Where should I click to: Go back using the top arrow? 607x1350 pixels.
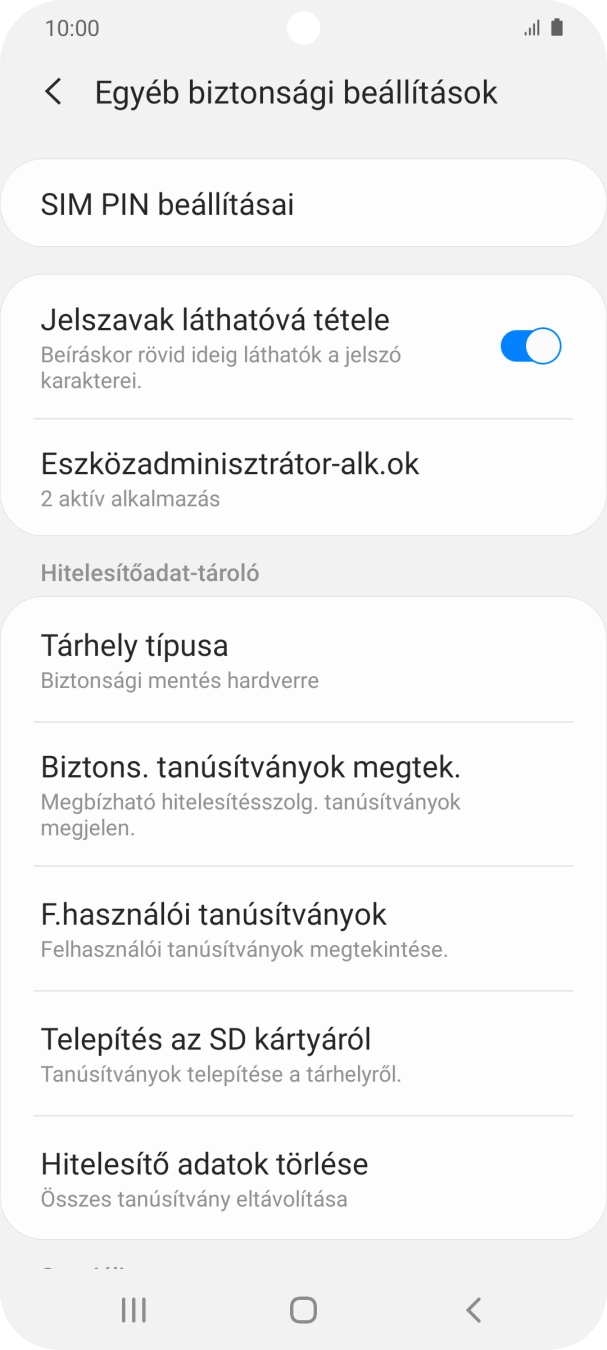point(54,93)
